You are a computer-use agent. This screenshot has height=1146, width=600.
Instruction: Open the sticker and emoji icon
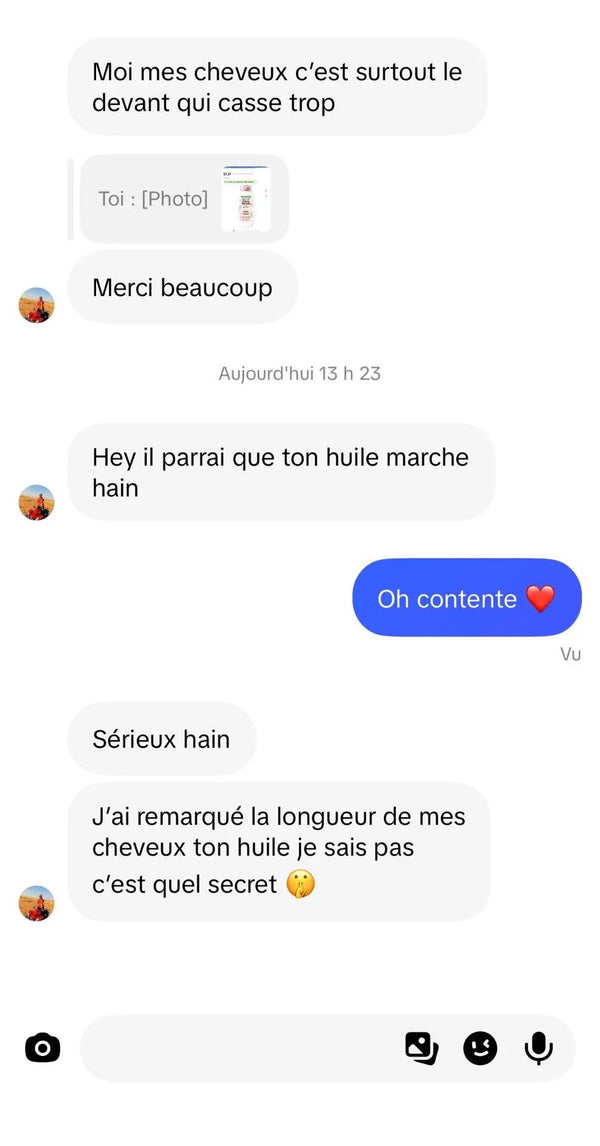480,1049
